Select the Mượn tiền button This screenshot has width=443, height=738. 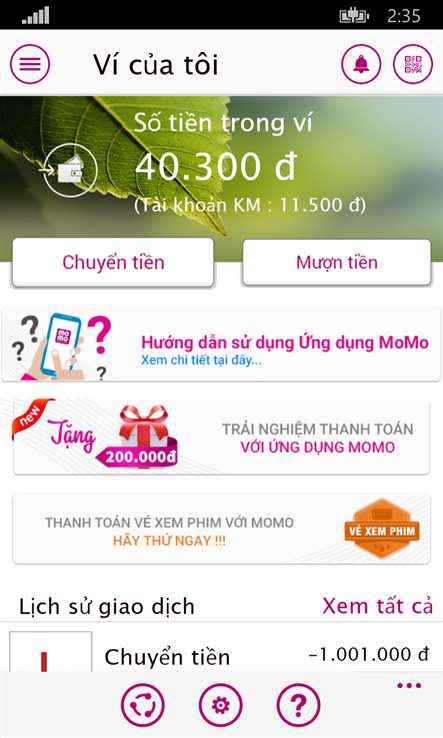(337, 262)
